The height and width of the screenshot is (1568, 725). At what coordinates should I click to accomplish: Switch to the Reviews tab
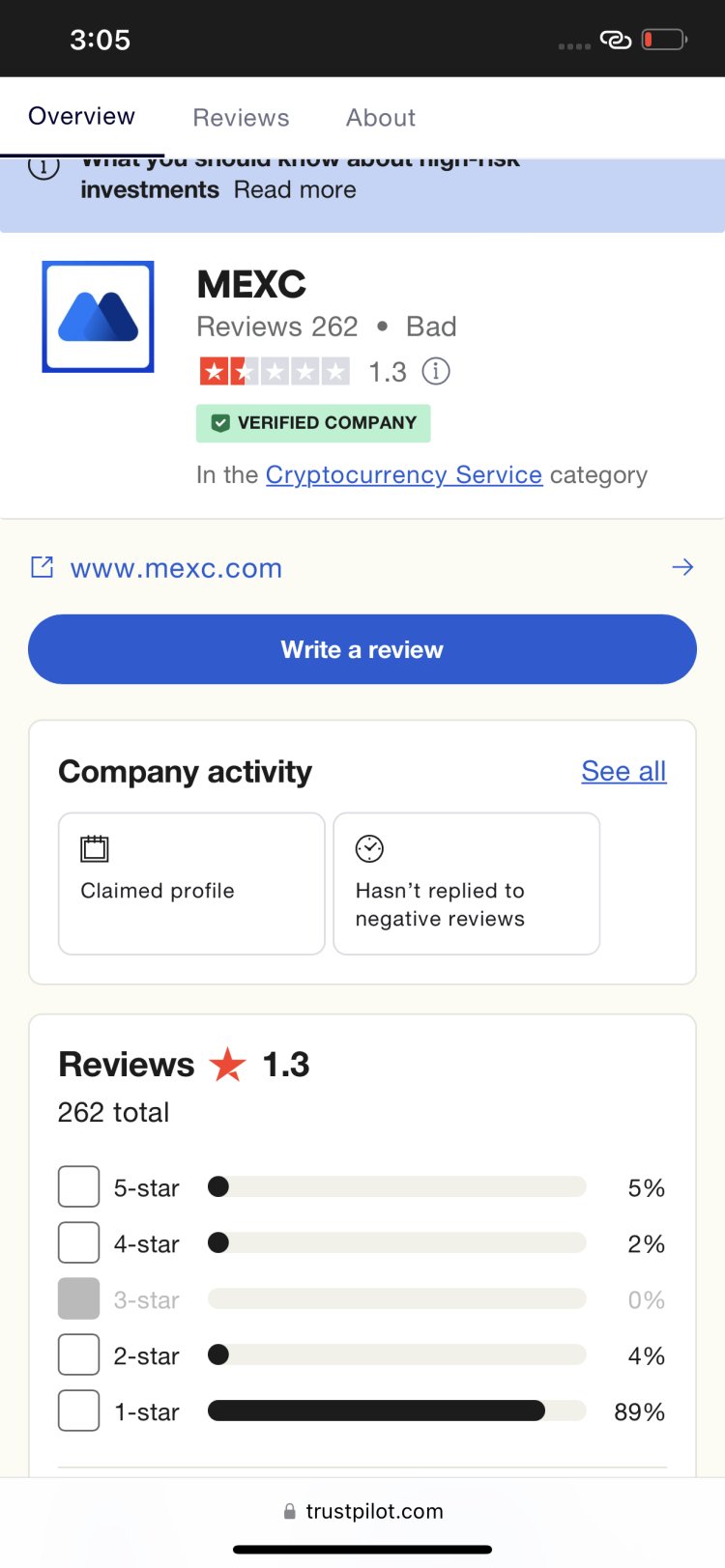240,117
